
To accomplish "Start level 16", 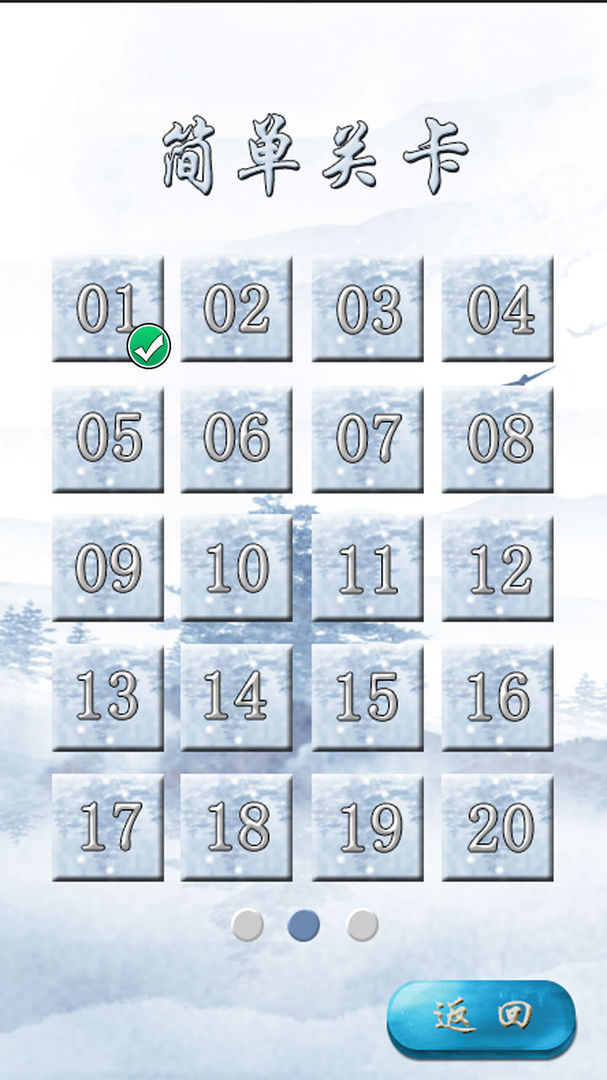I will point(498,697).
